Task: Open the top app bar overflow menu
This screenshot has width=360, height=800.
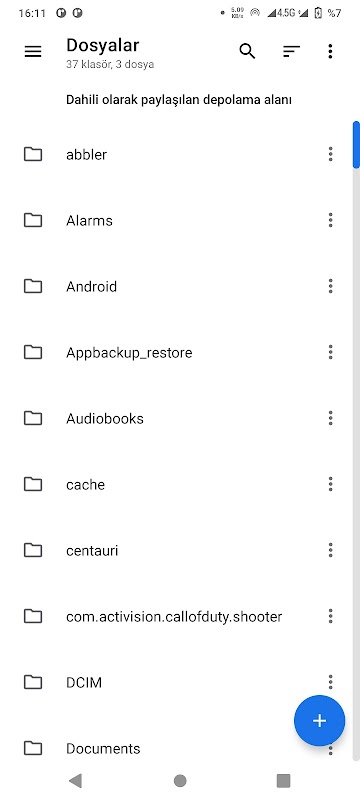Action: pyautogui.click(x=330, y=51)
